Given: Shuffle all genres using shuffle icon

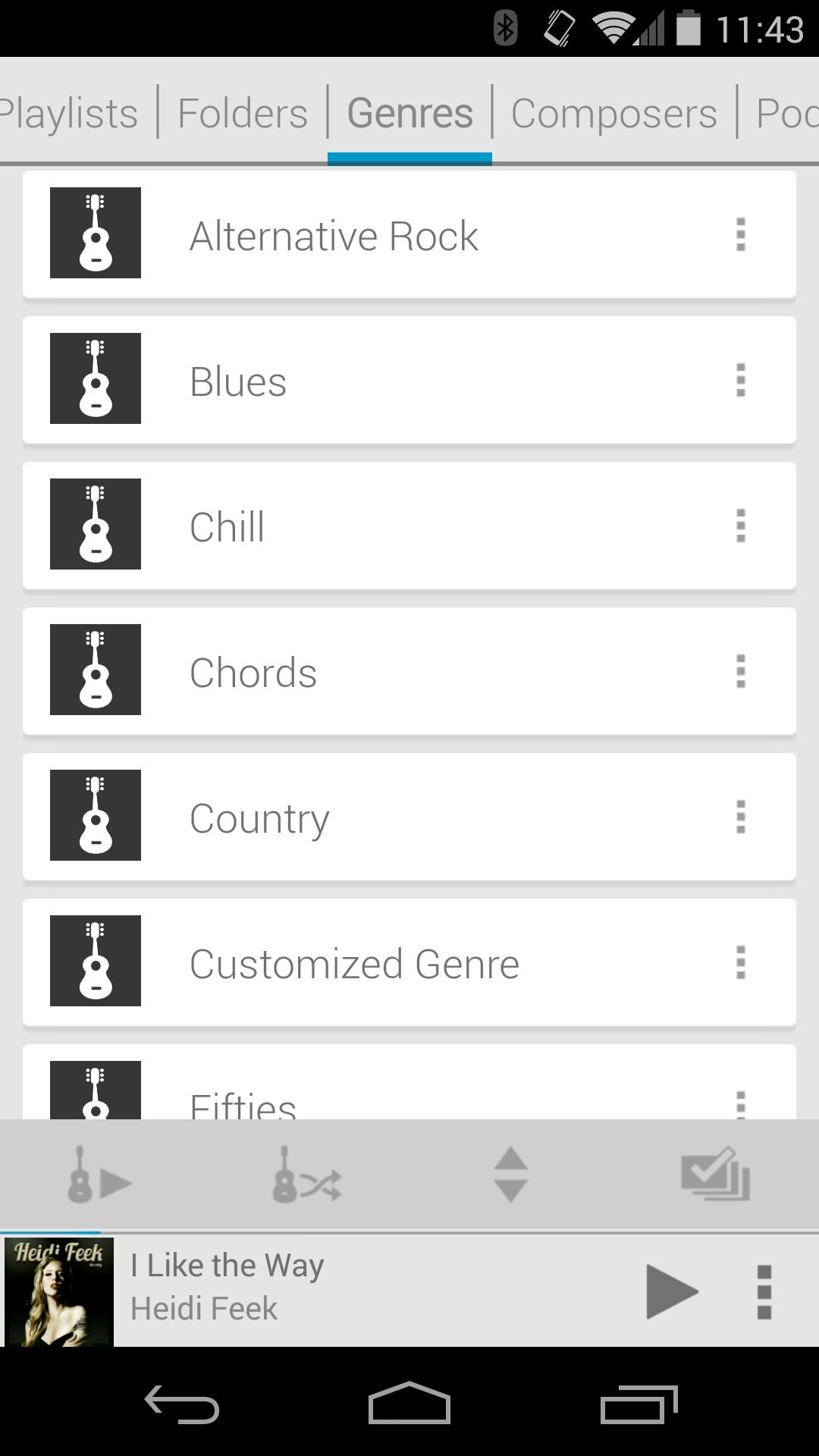Looking at the screenshot, I should [303, 1173].
